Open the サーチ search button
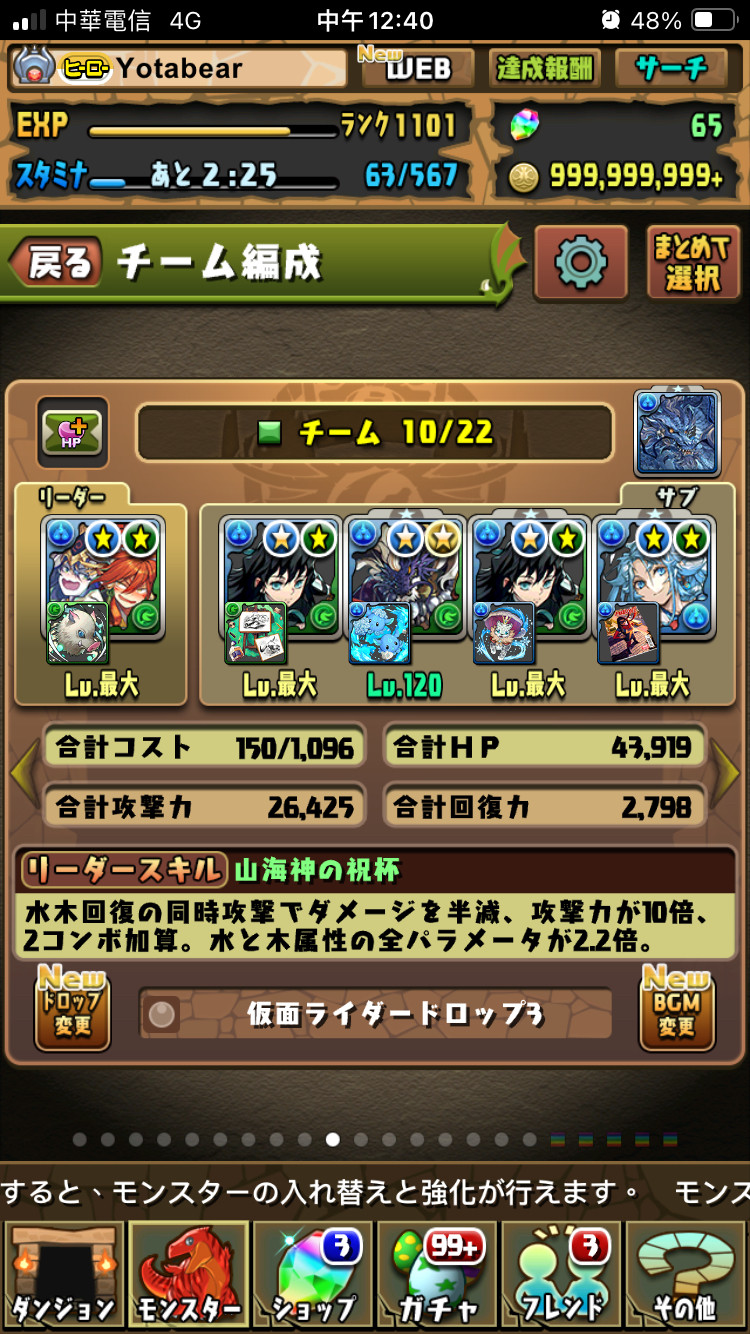750x1334 pixels. click(x=672, y=68)
